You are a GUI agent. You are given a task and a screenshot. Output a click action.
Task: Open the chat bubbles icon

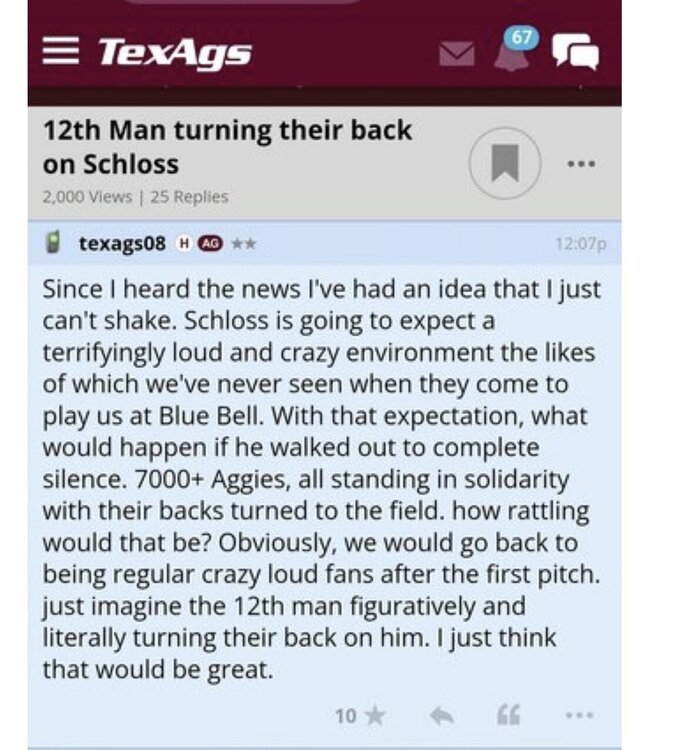tap(575, 52)
